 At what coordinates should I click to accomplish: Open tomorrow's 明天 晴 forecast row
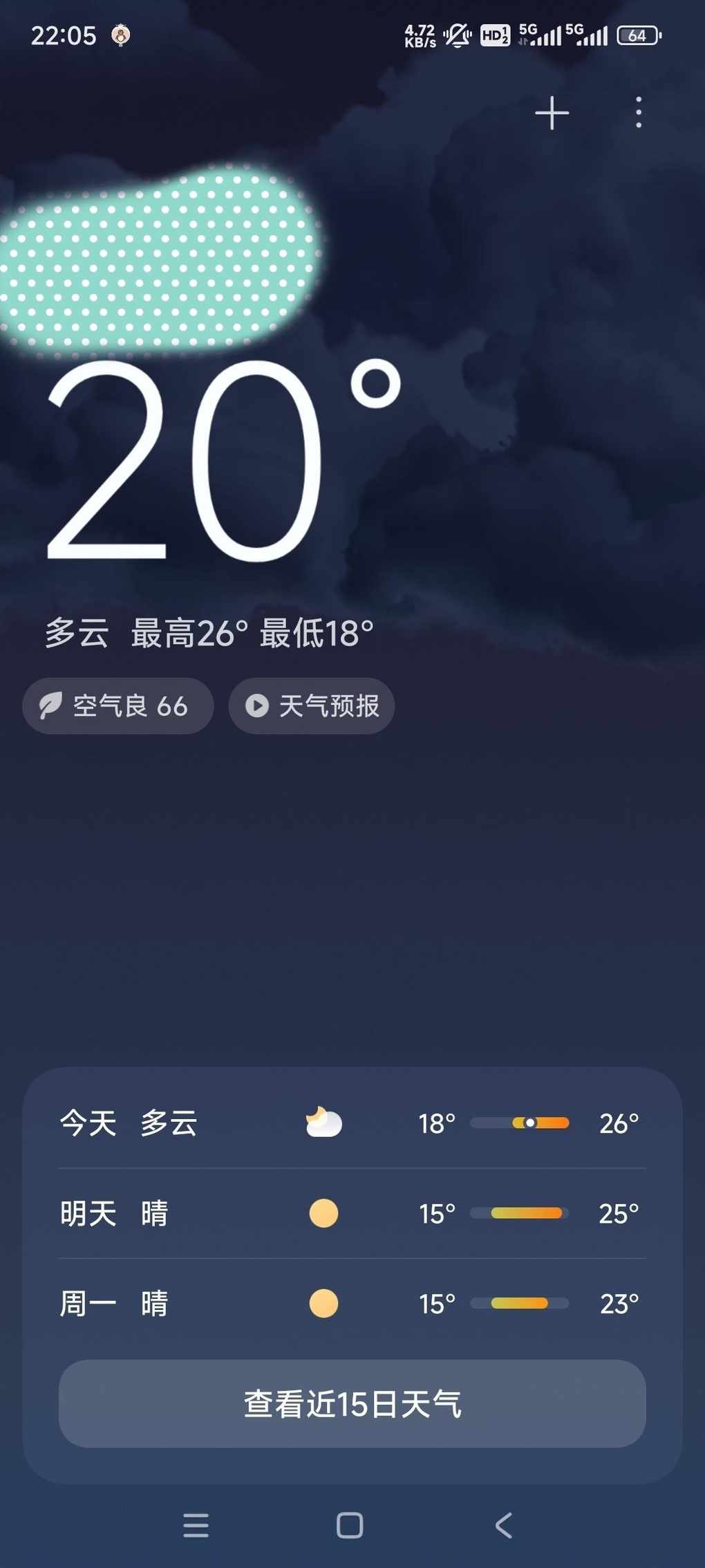(352, 1213)
